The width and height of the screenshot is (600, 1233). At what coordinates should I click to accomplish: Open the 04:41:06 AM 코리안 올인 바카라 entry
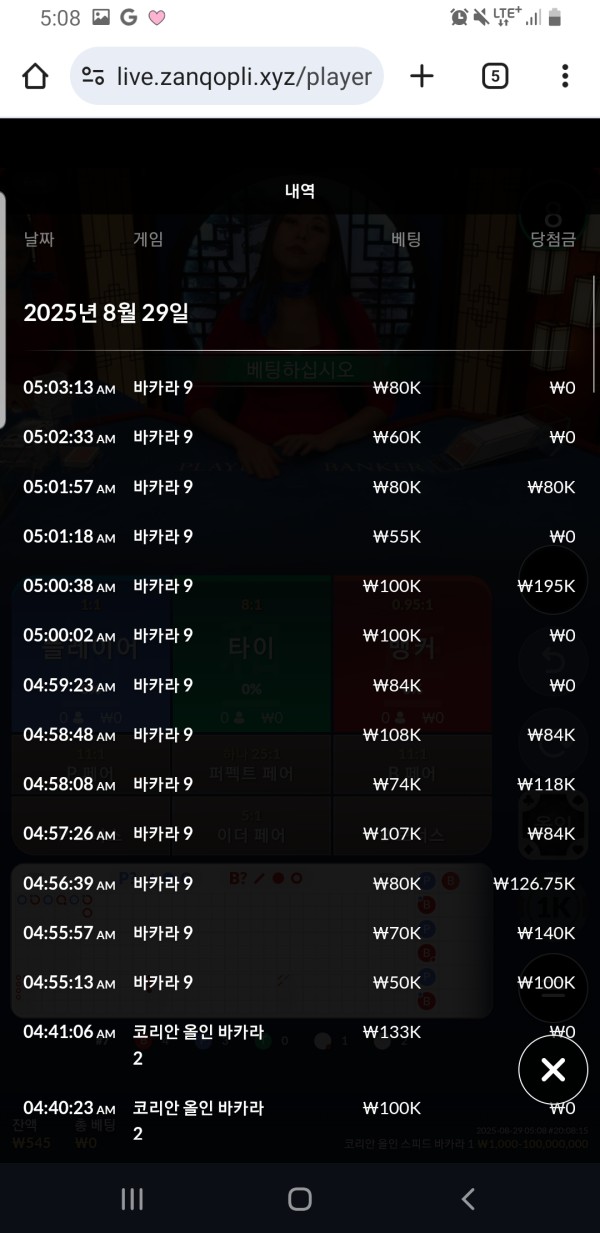[x=299, y=1043]
